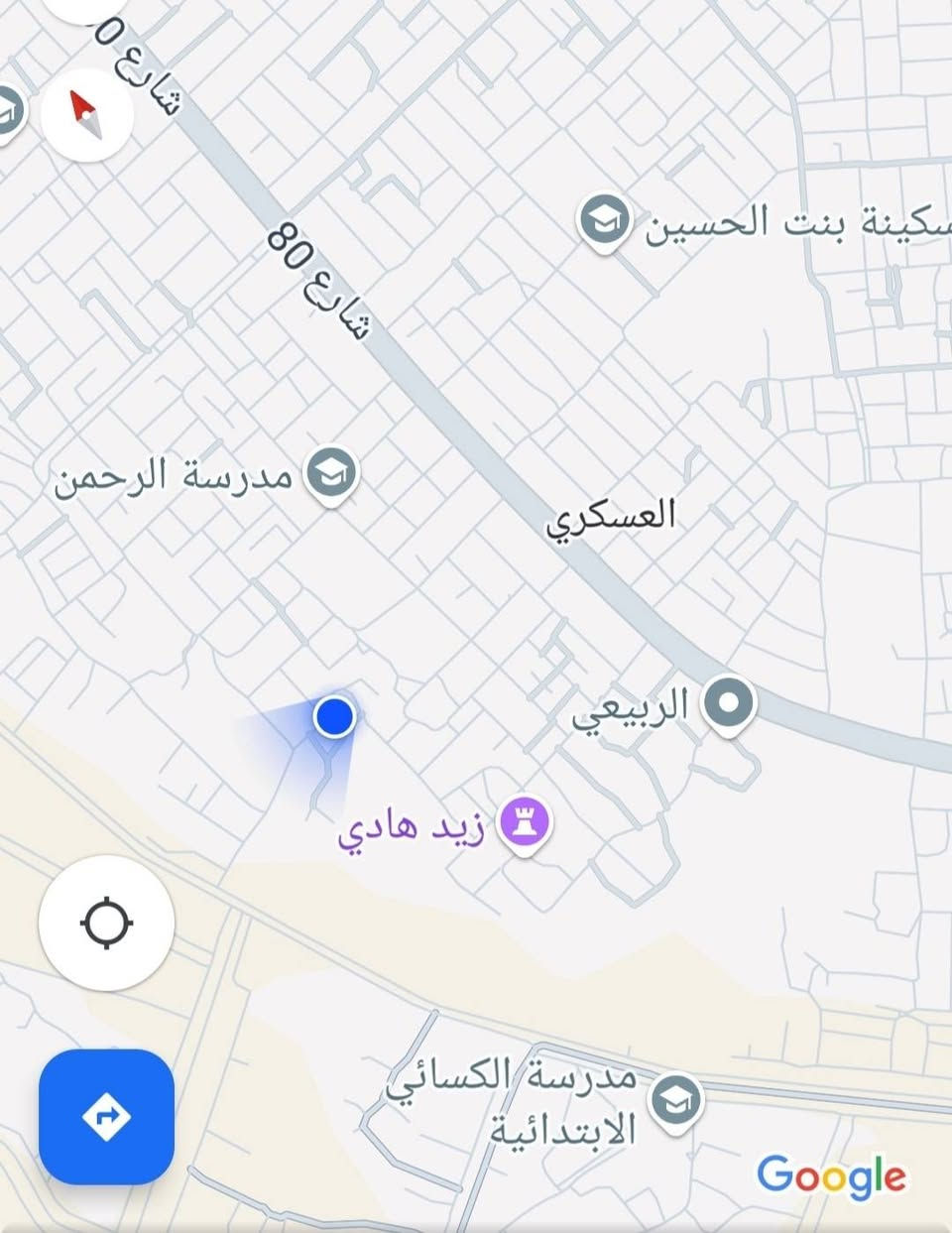This screenshot has width=952, height=1233.
Task: Open the زيد هادي landmark marker
Action: point(526,820)
